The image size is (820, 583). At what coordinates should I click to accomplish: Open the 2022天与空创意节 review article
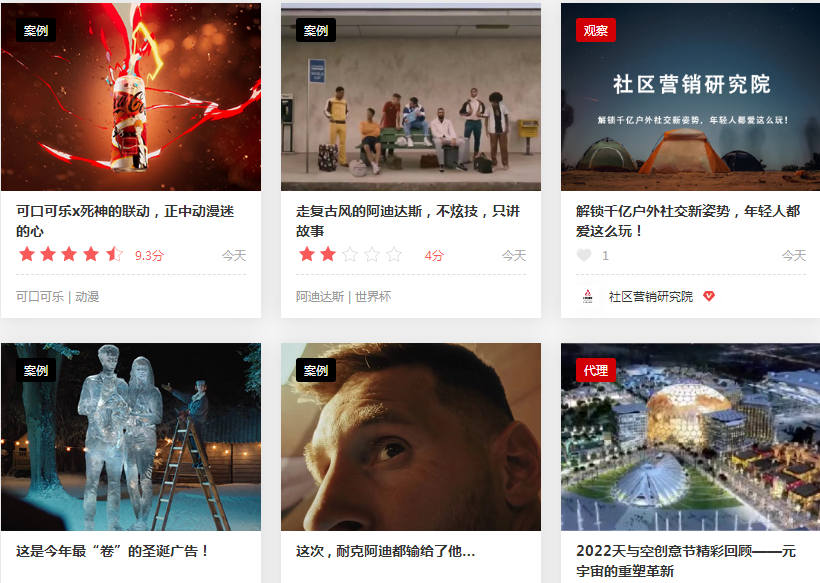(686, 560)
